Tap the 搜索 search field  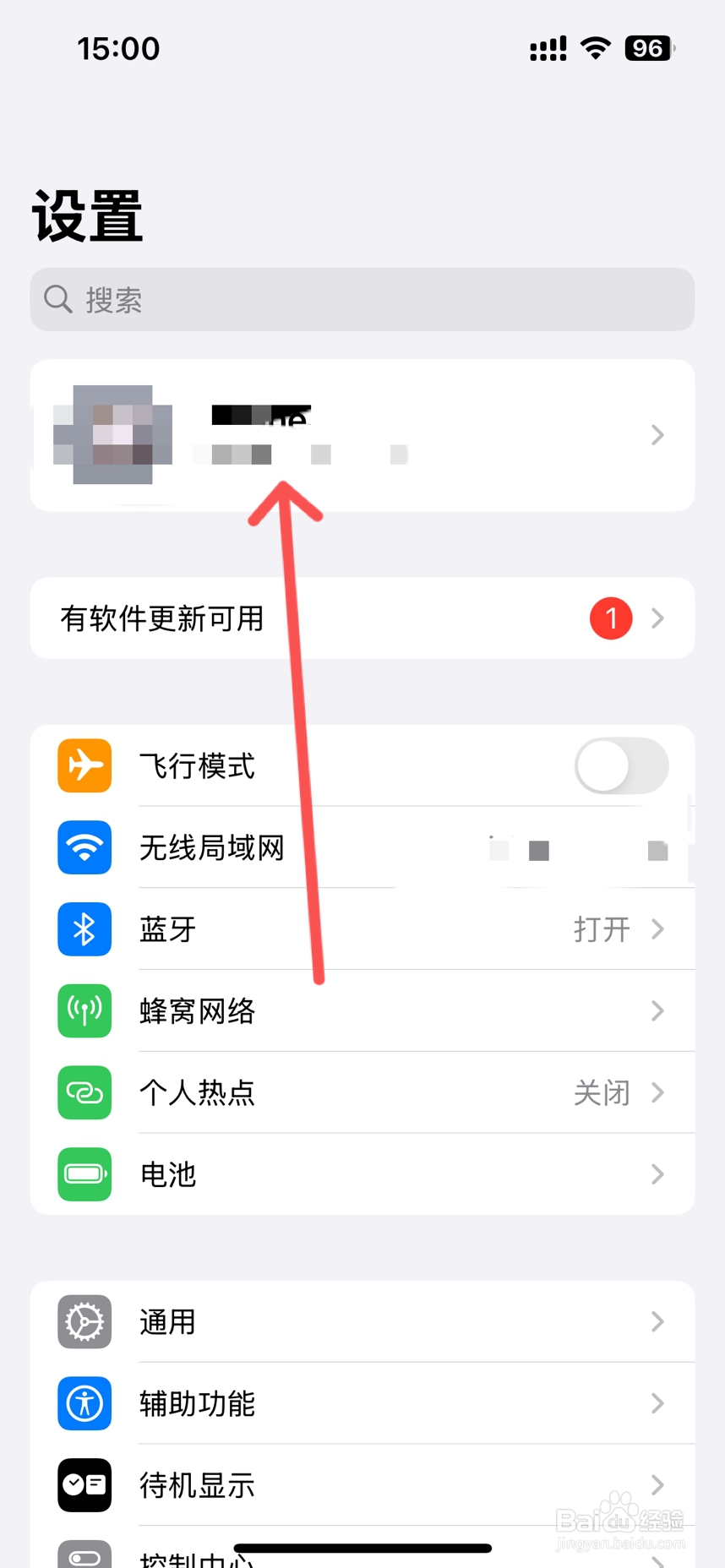click(362, 299)
